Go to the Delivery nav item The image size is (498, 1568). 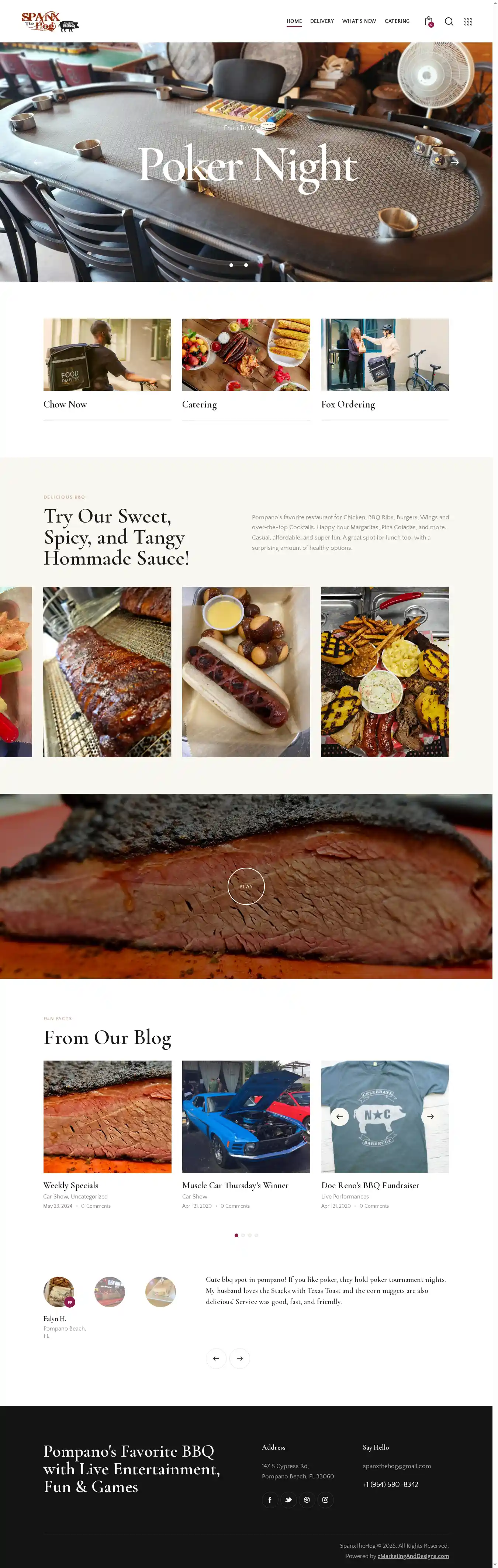[321, 21]
